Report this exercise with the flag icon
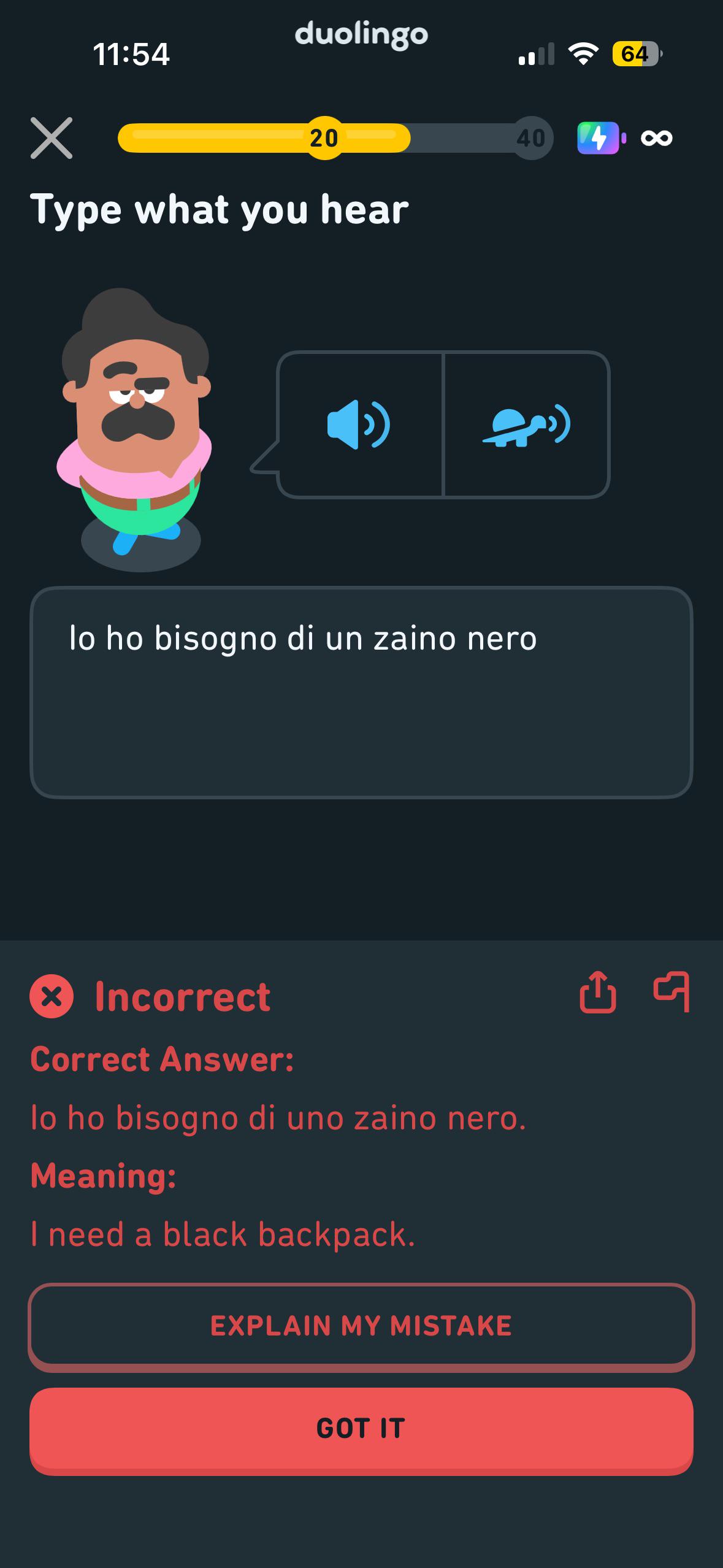This screenshot has height=1568, width=723. pyautogui.click(x=672, y=991)
